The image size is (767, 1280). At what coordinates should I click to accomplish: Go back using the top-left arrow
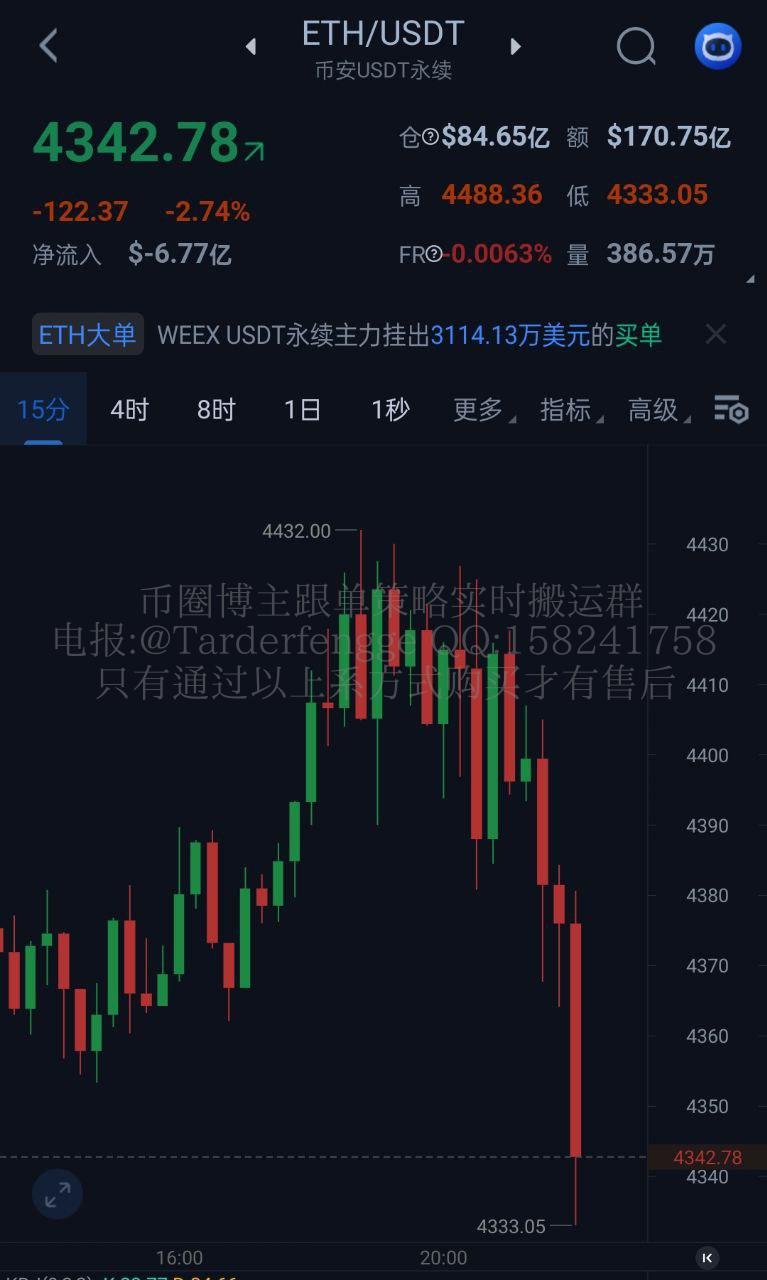click(x=48, y=46)
